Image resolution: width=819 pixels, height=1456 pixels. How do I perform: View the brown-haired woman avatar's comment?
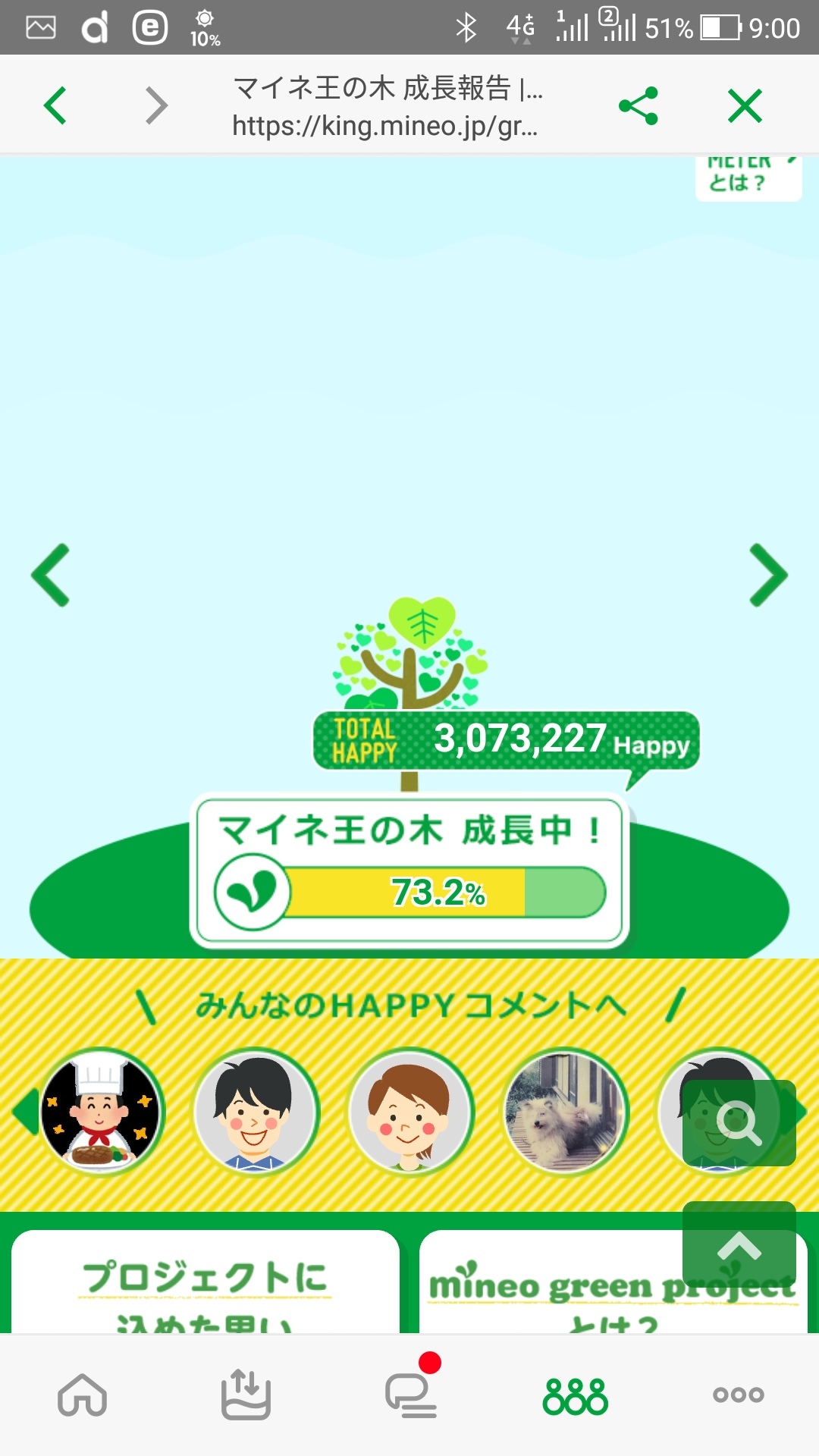pyautogui.click(x=411, y=1112)
